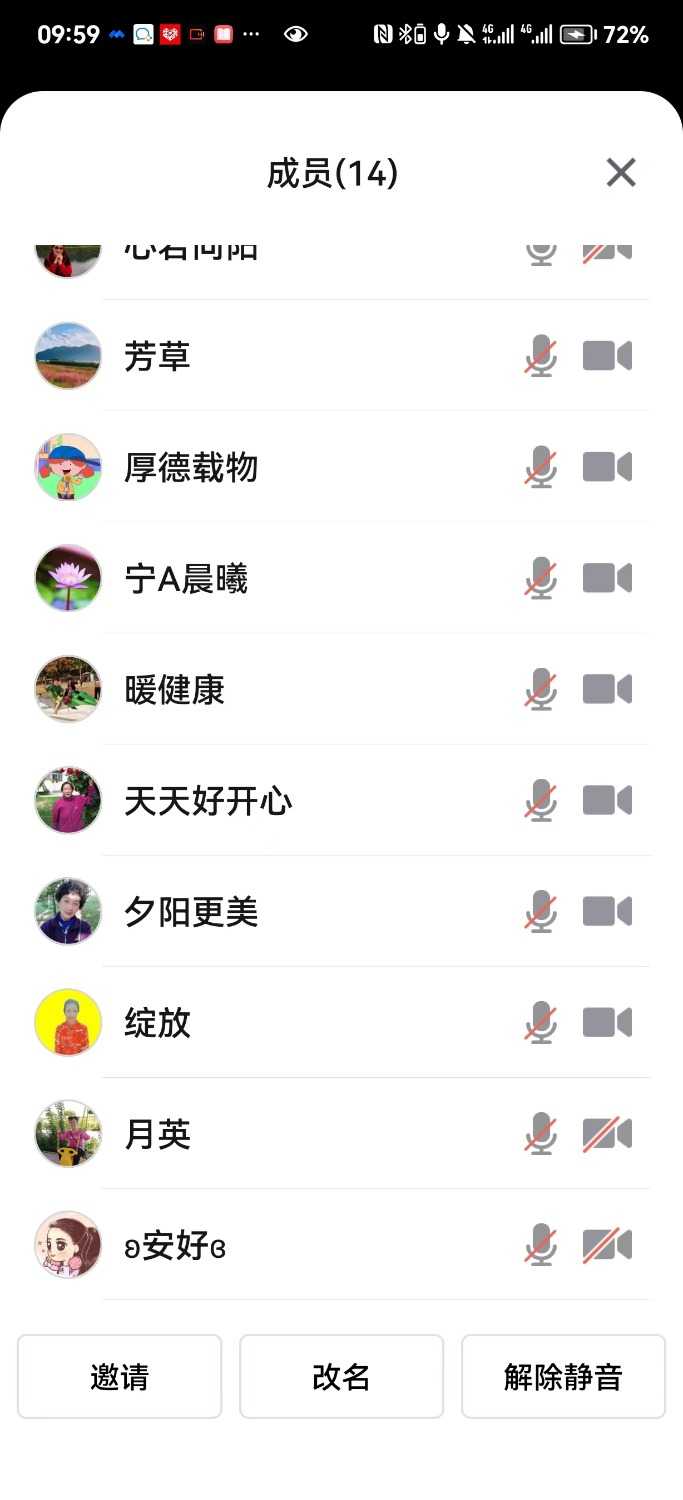Tap the microphone icon in 绽放's row
Screen dimensions: 683x1500
pos(541,1023)
